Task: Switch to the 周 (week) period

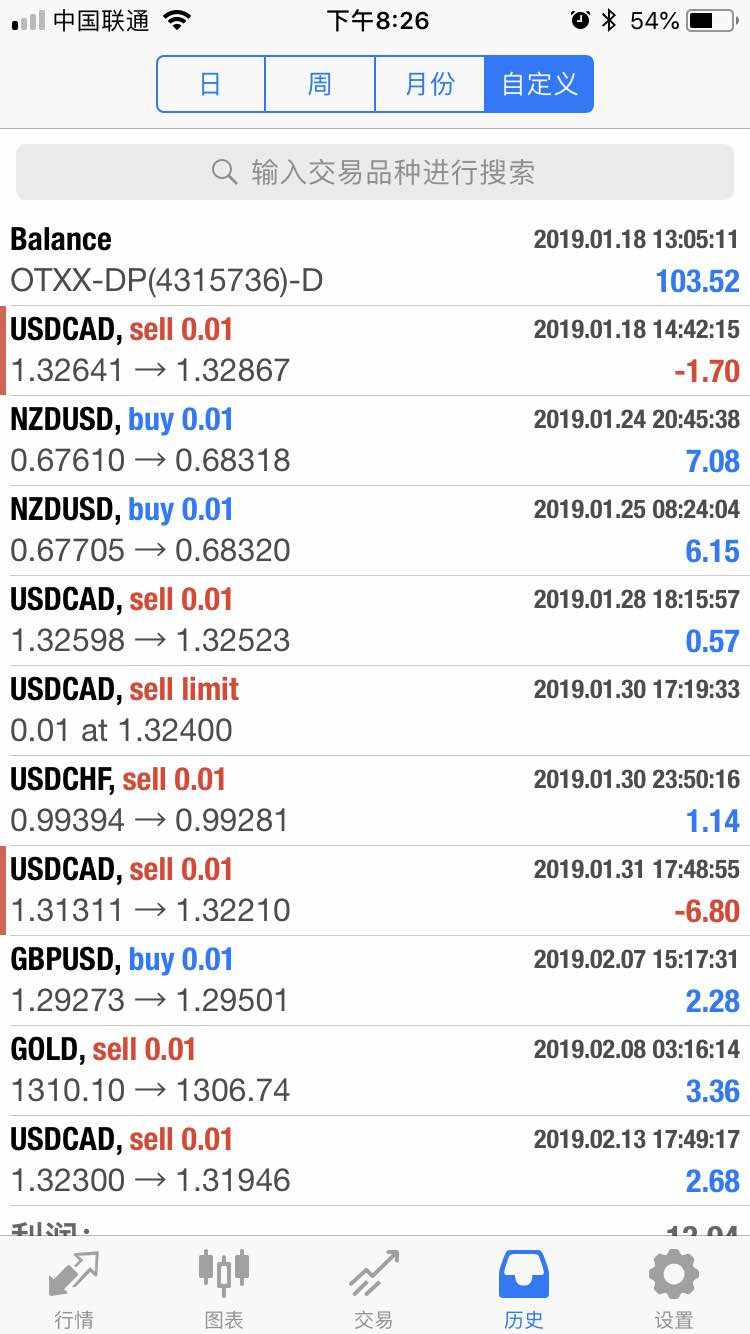Action: tap(320, 84)
